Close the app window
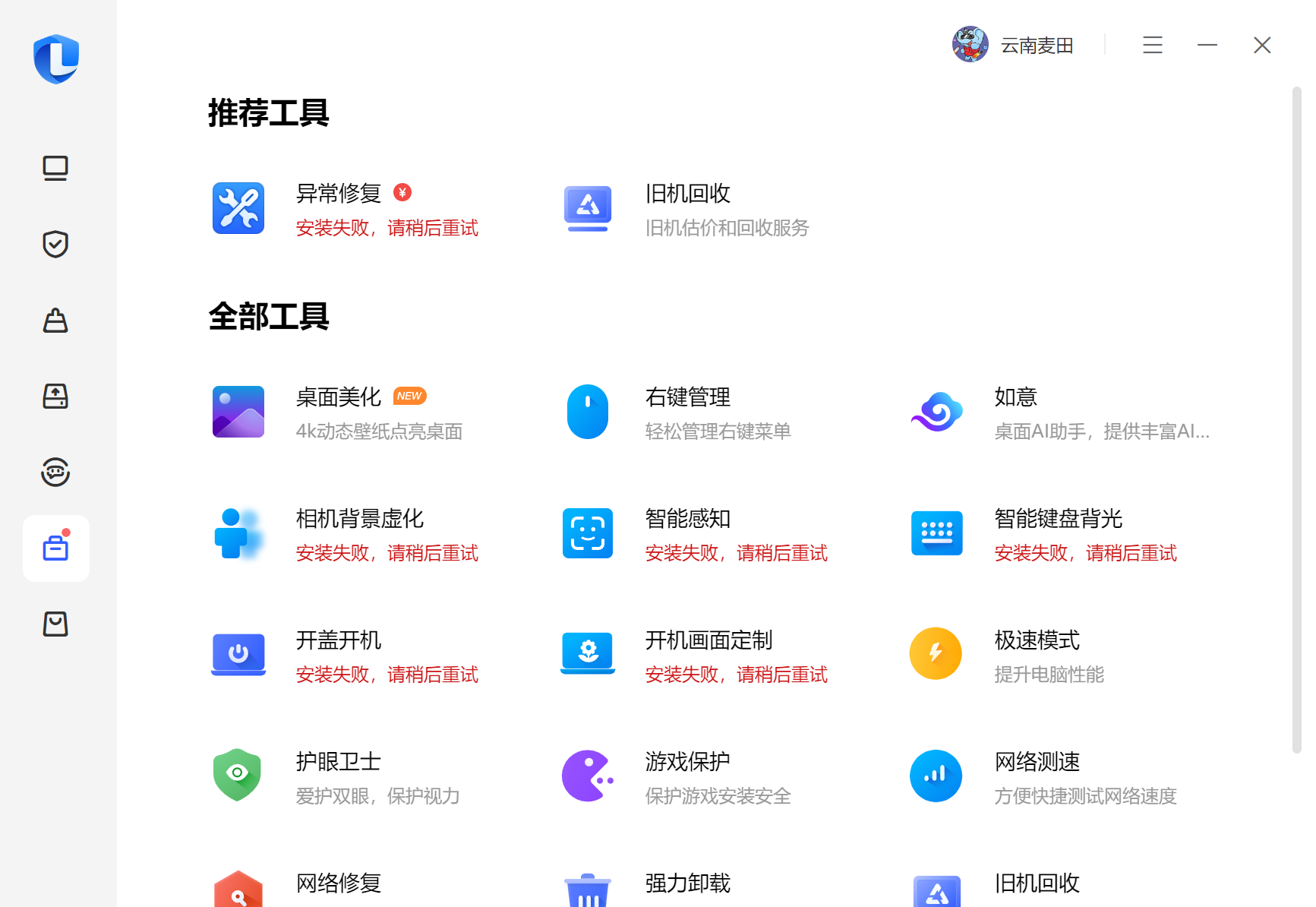 [x=1261, y=45]
